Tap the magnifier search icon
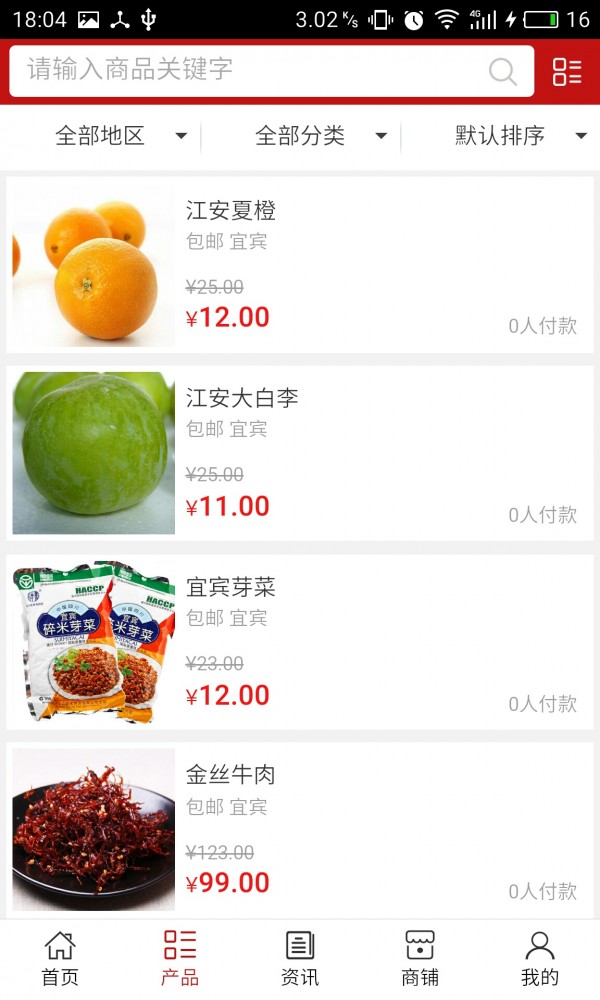The width and height of the screenshot is (600, 1000). point(502,71)
